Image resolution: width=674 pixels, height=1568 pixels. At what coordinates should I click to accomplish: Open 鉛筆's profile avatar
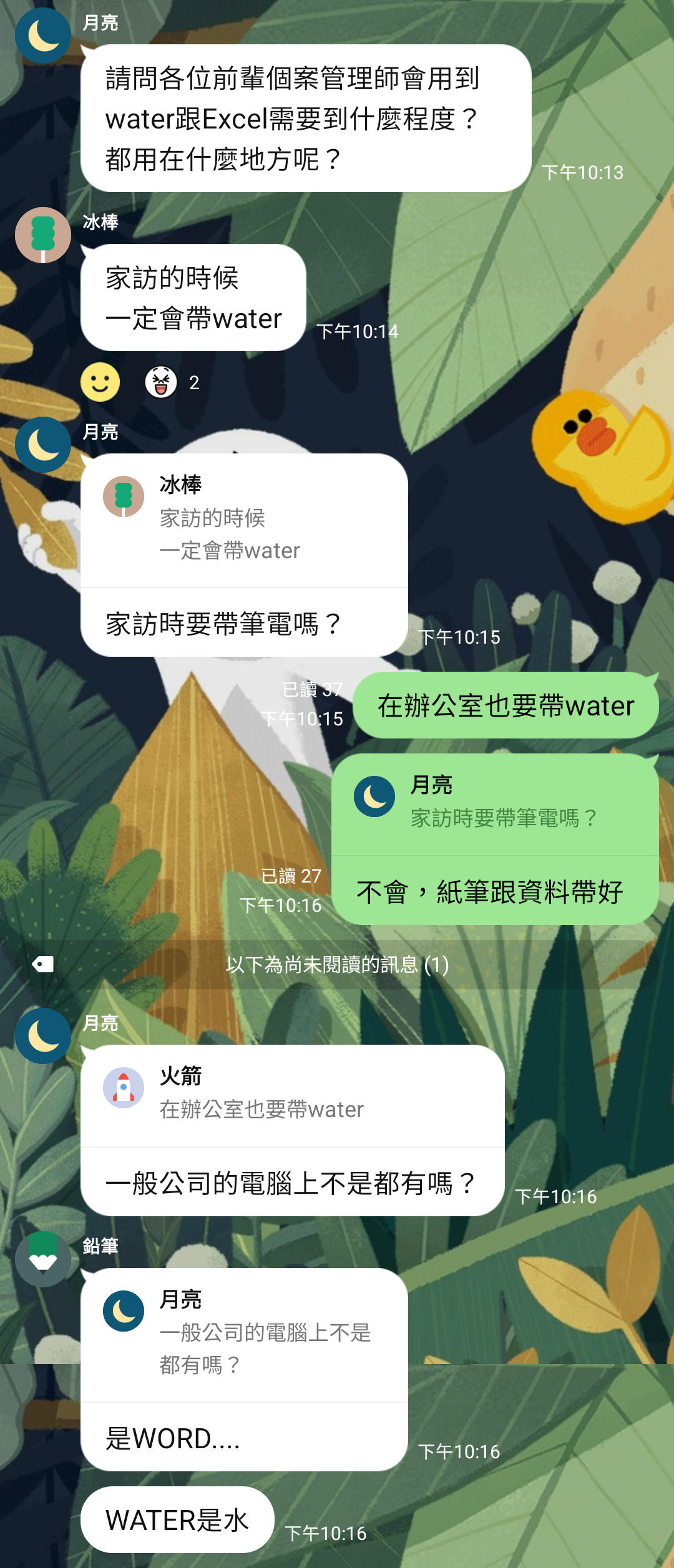tap(42, 1259)
